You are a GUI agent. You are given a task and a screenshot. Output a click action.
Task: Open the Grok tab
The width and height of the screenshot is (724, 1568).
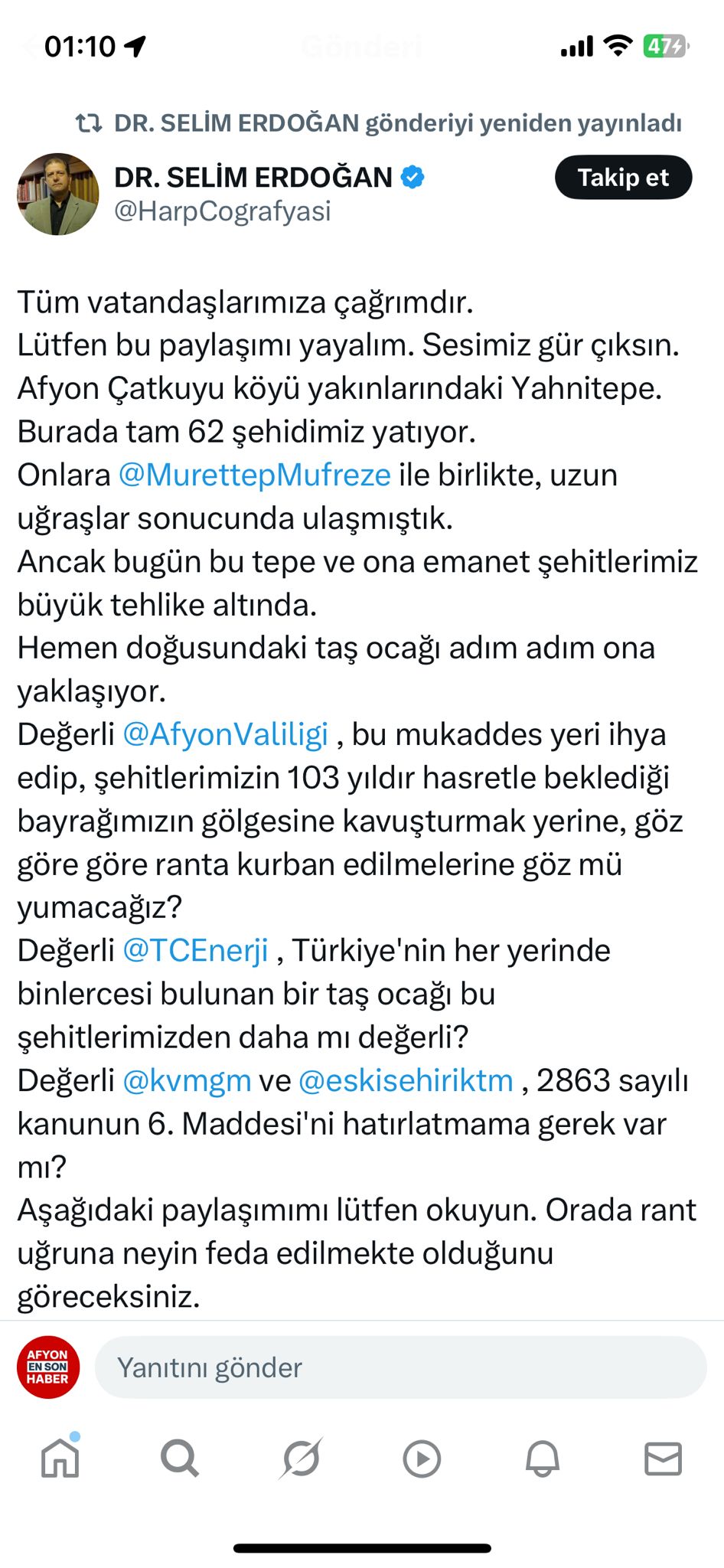(301, 1459)
